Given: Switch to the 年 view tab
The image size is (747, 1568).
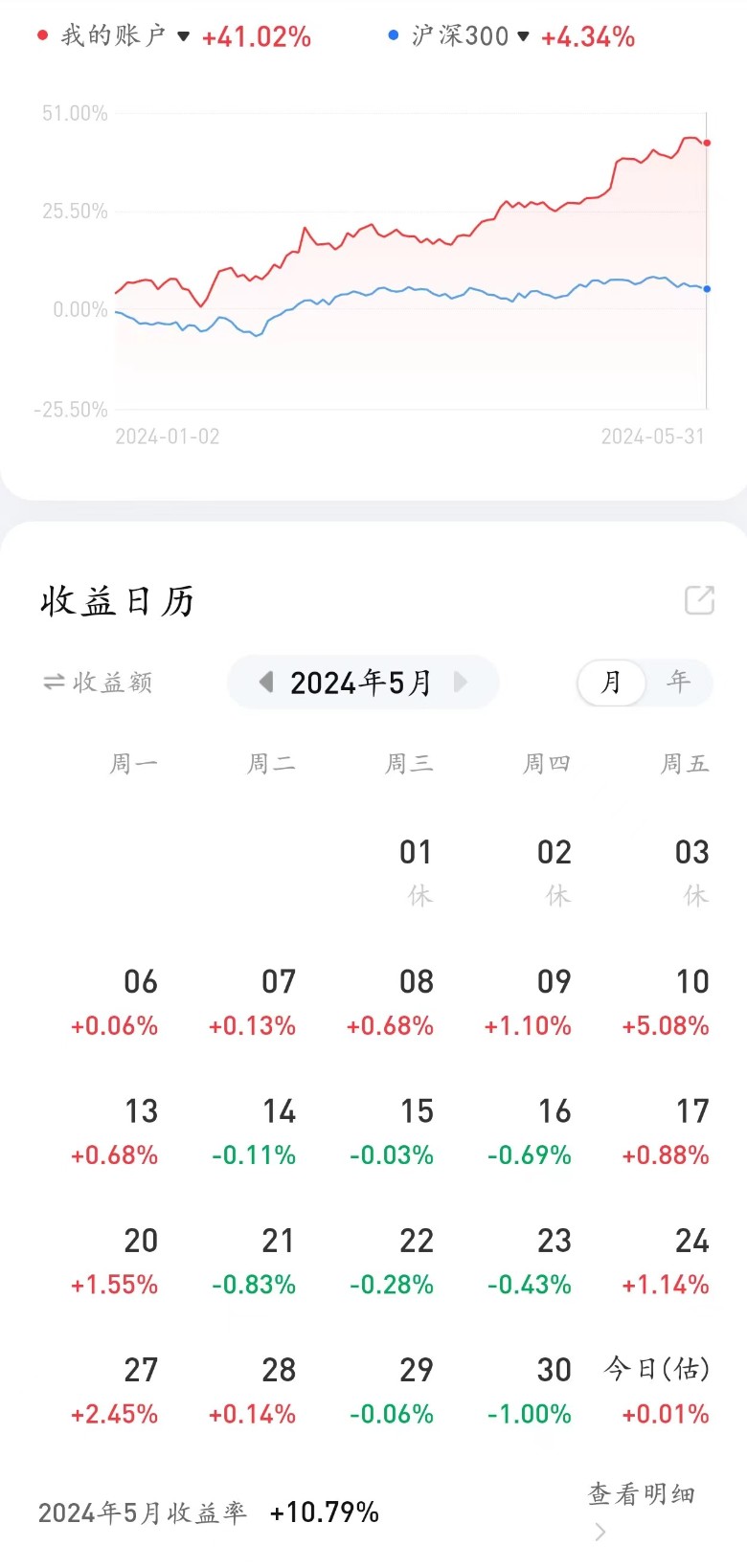Looking at the screenshot, I should click(x=678, y=683).
